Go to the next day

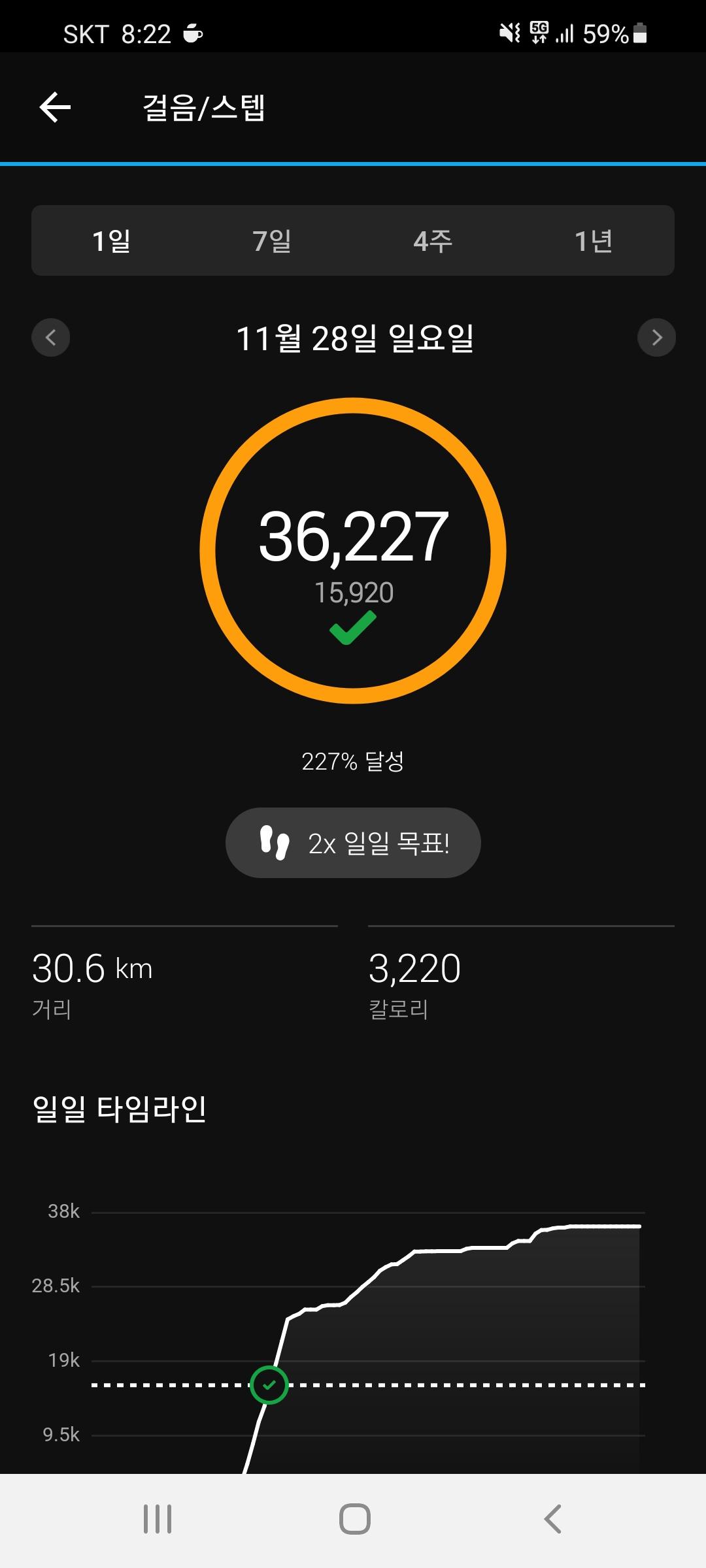coord(656,337)
